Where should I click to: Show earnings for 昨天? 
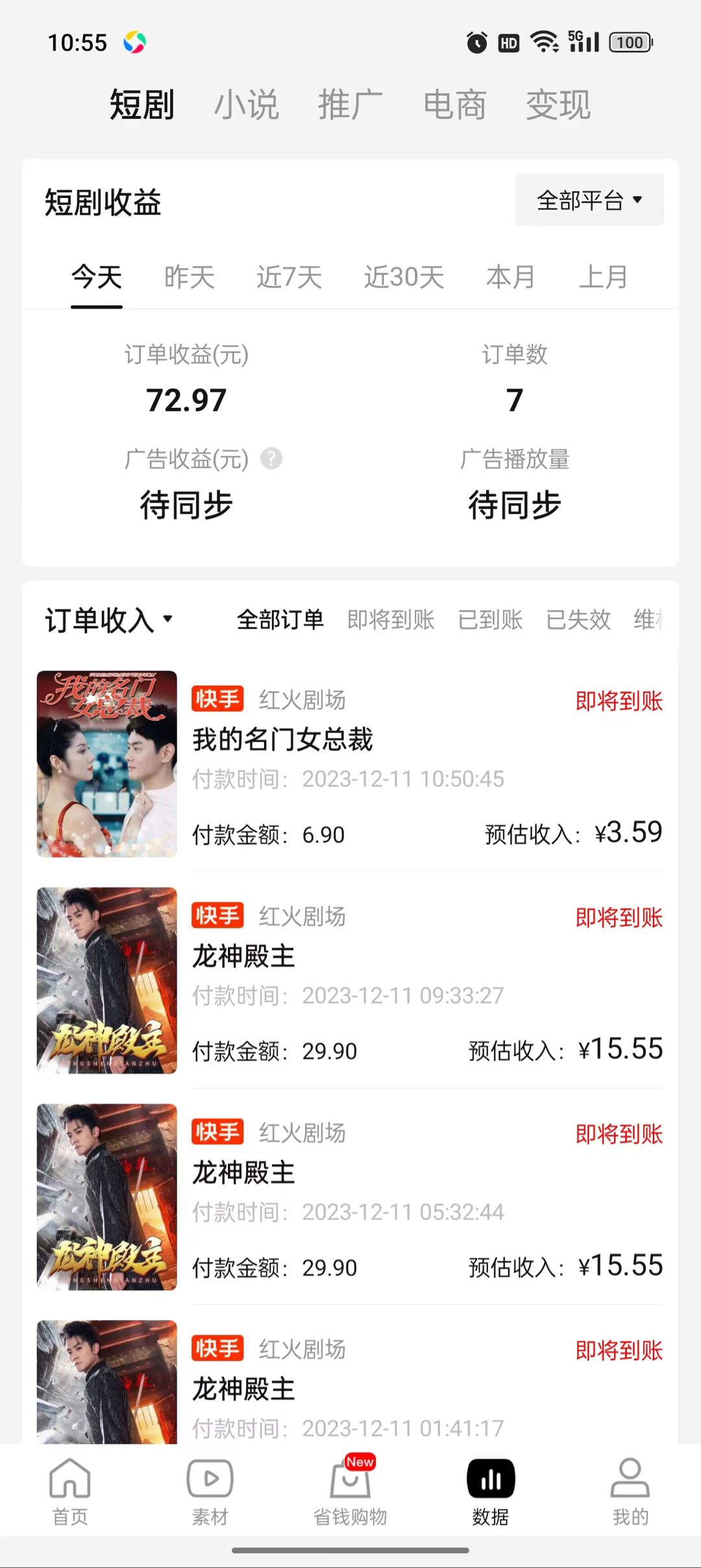tap(189, 277)
